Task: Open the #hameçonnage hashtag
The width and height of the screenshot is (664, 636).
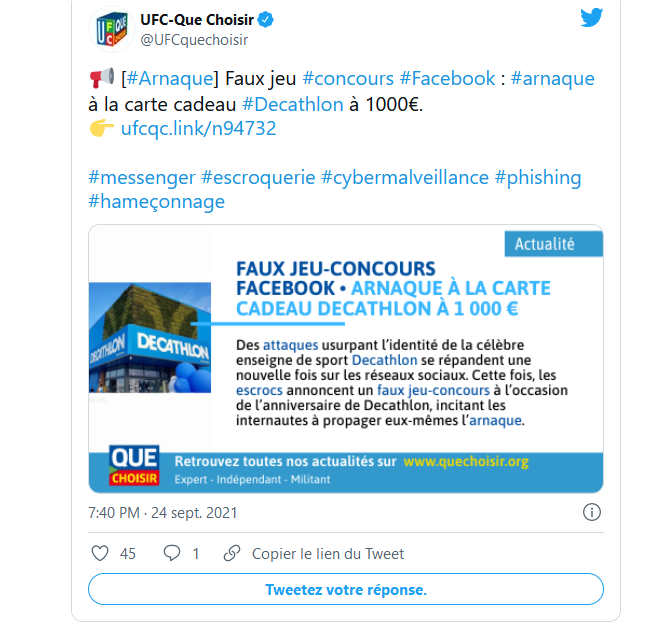Action: [x=156, y=201]
